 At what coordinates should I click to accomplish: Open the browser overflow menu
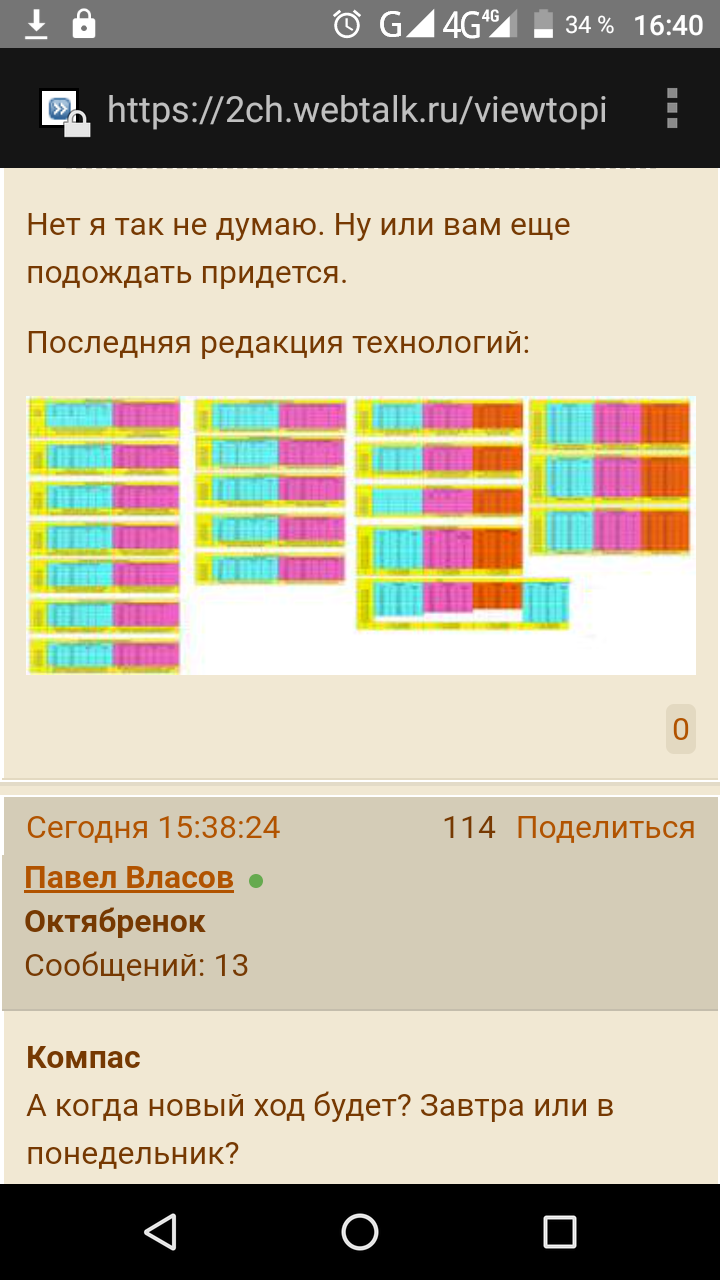(672, 109)
